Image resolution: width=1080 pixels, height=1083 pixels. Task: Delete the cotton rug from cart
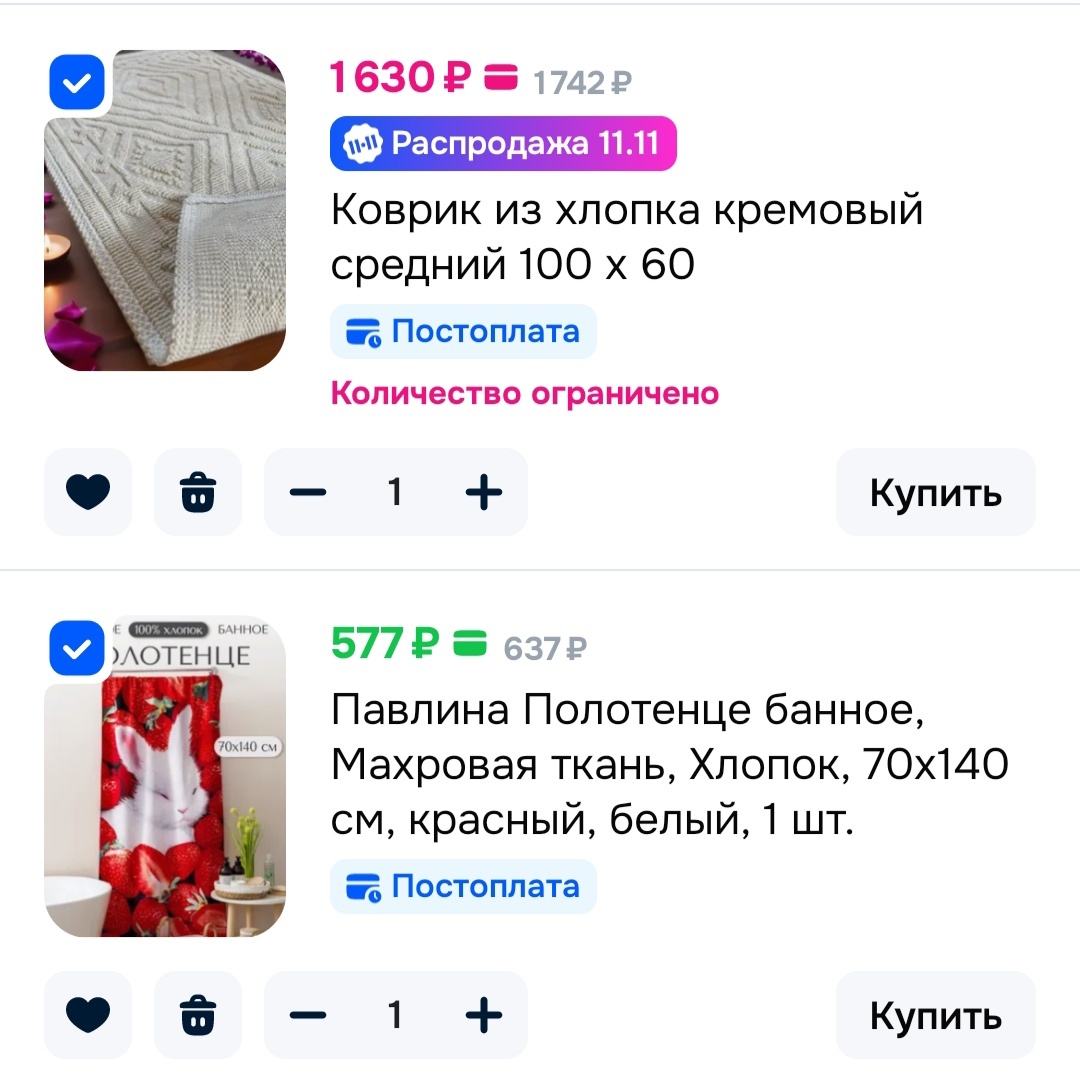198,492
